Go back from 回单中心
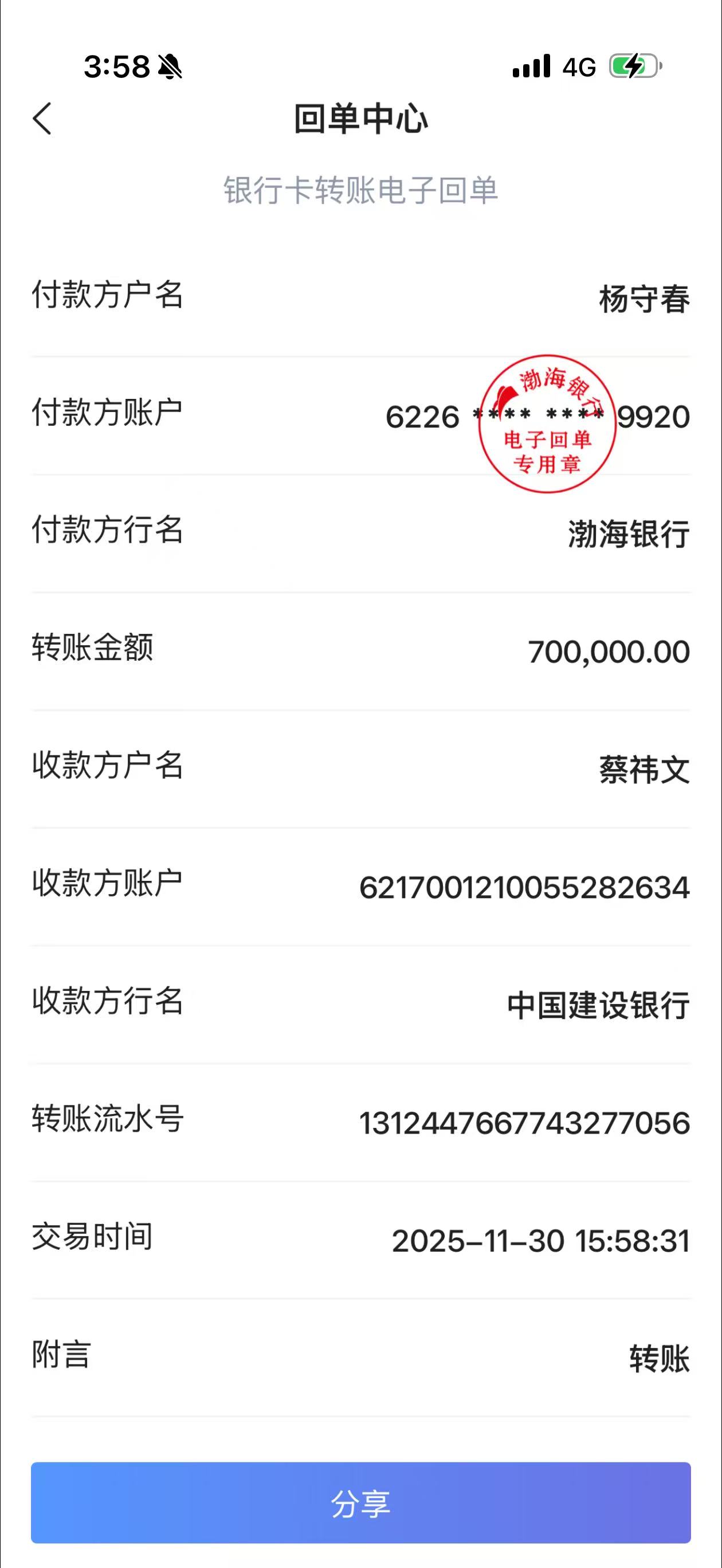722x1568 pixels. click(x=42, y=118)
